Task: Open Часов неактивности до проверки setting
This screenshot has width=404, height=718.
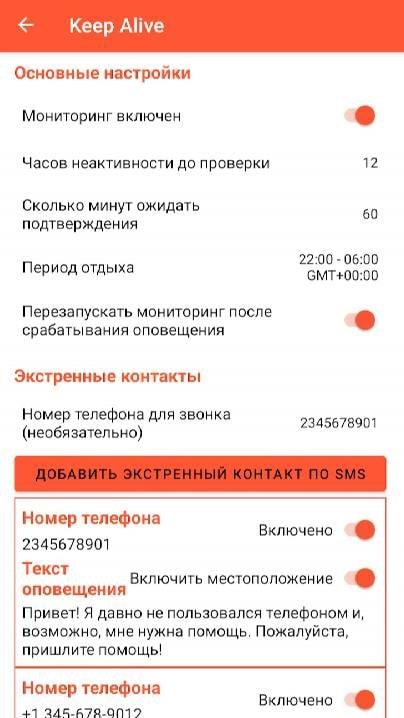Action: [202, 163]
